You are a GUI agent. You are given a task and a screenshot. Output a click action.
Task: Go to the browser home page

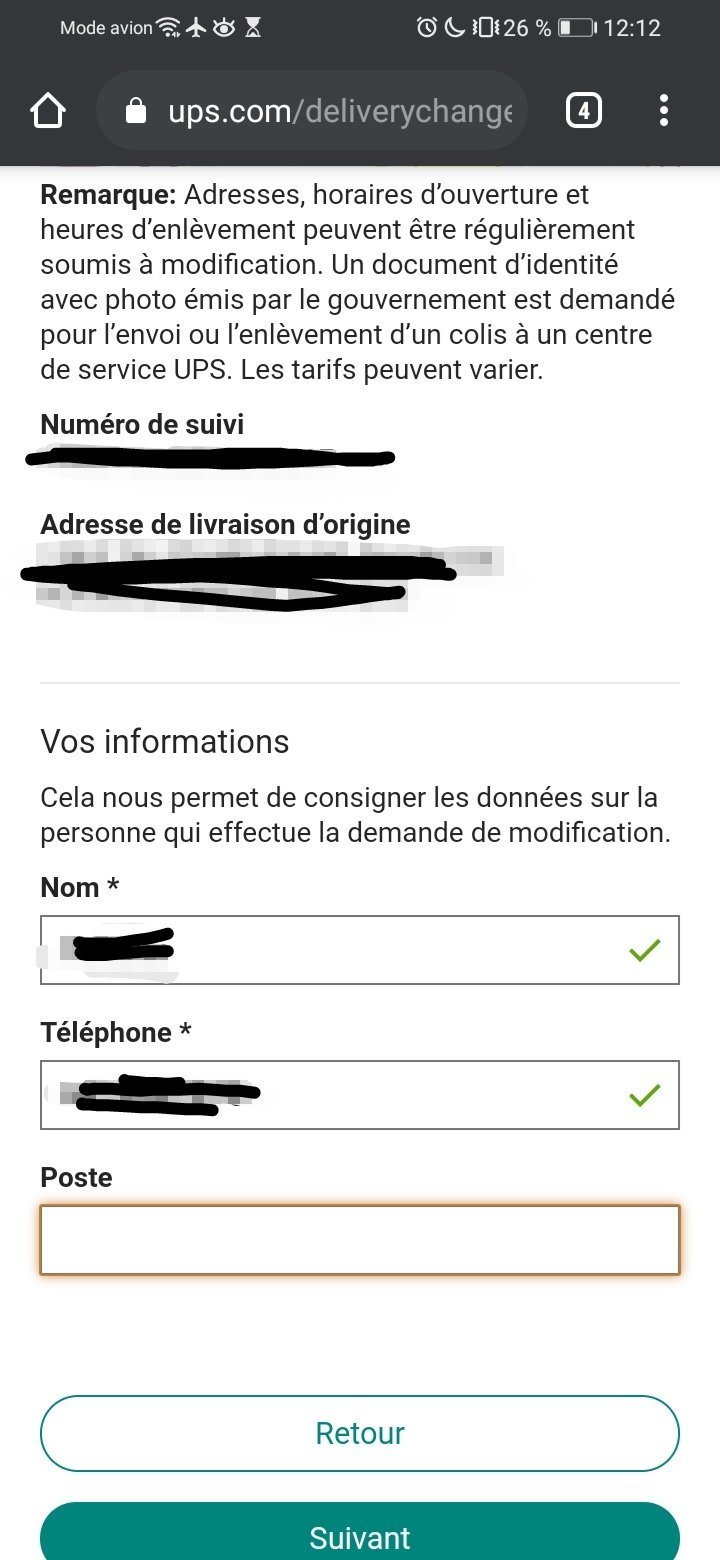pos(48,111)
